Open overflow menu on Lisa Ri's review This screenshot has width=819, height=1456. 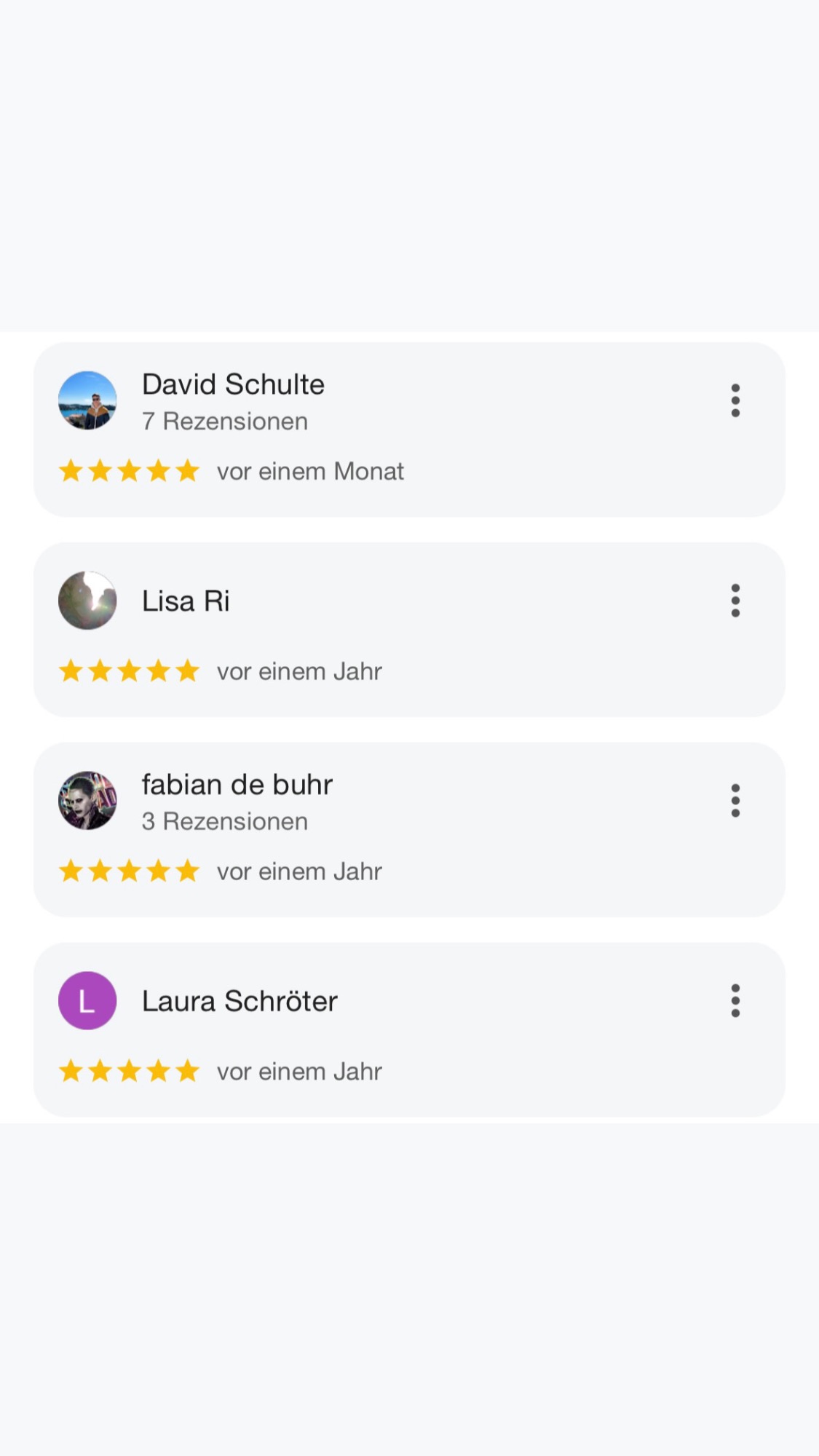735,601
